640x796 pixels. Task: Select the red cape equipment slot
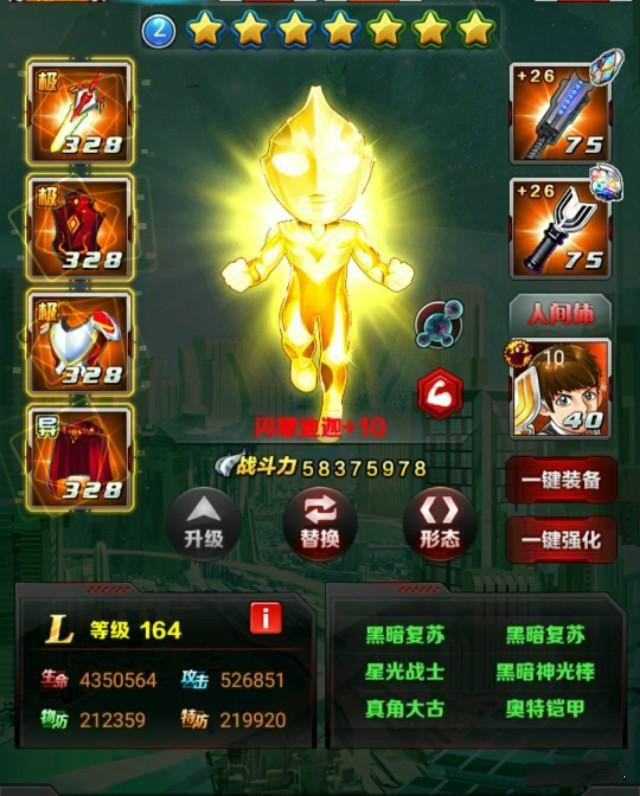80,457
